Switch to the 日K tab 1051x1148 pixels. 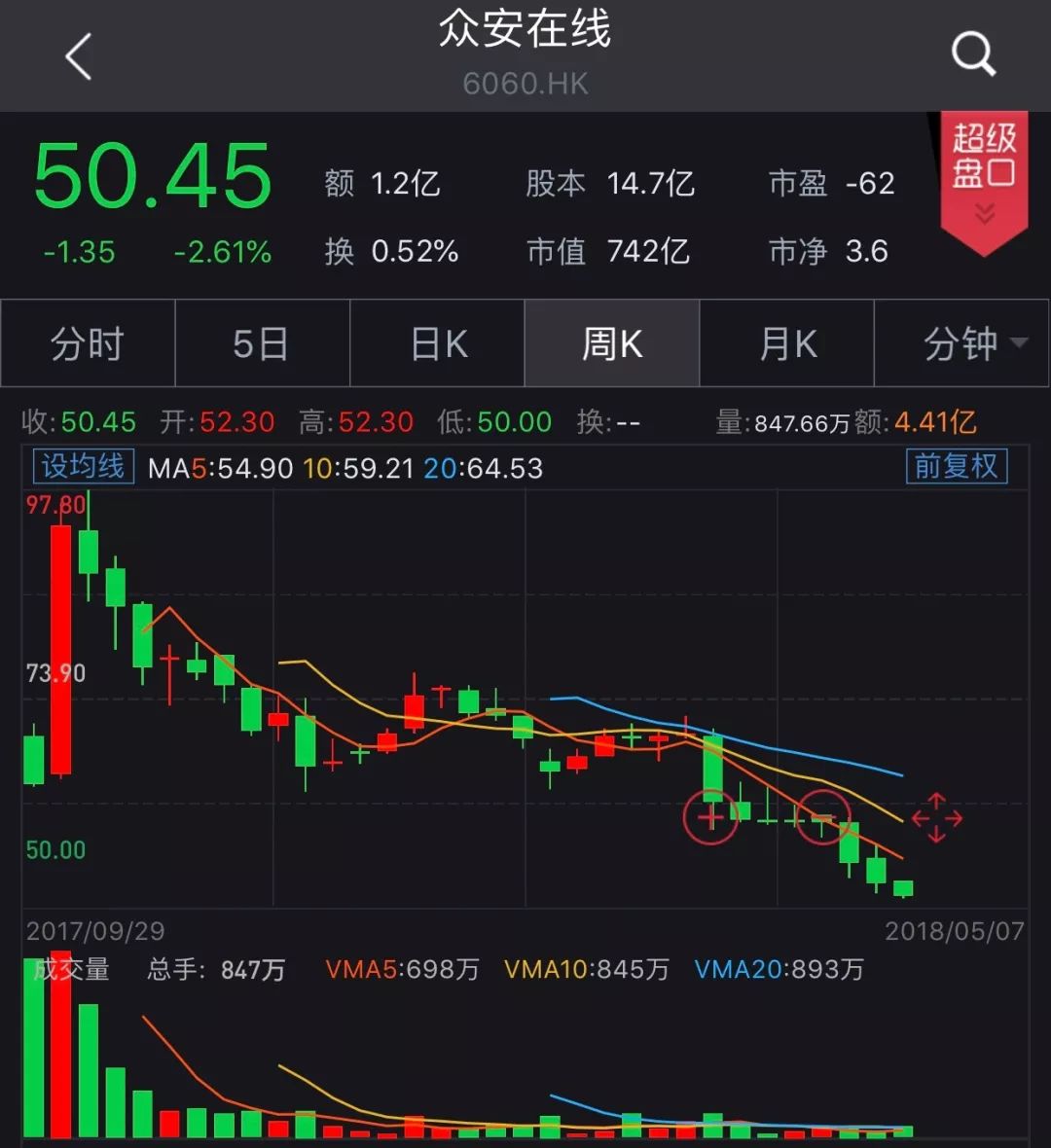pyautogui.click(x=436, y=342)
